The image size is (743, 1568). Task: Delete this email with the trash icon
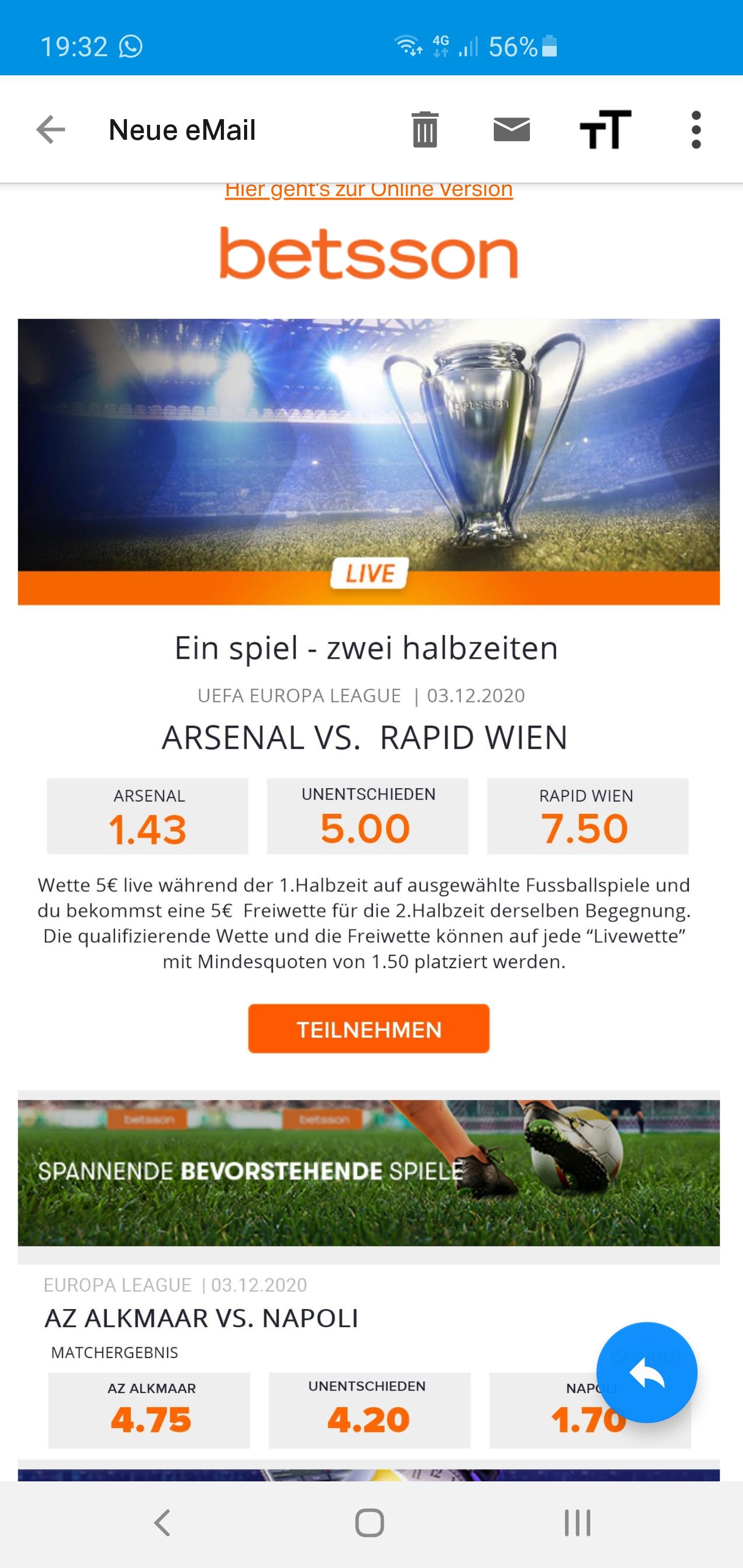click(425, 129)
